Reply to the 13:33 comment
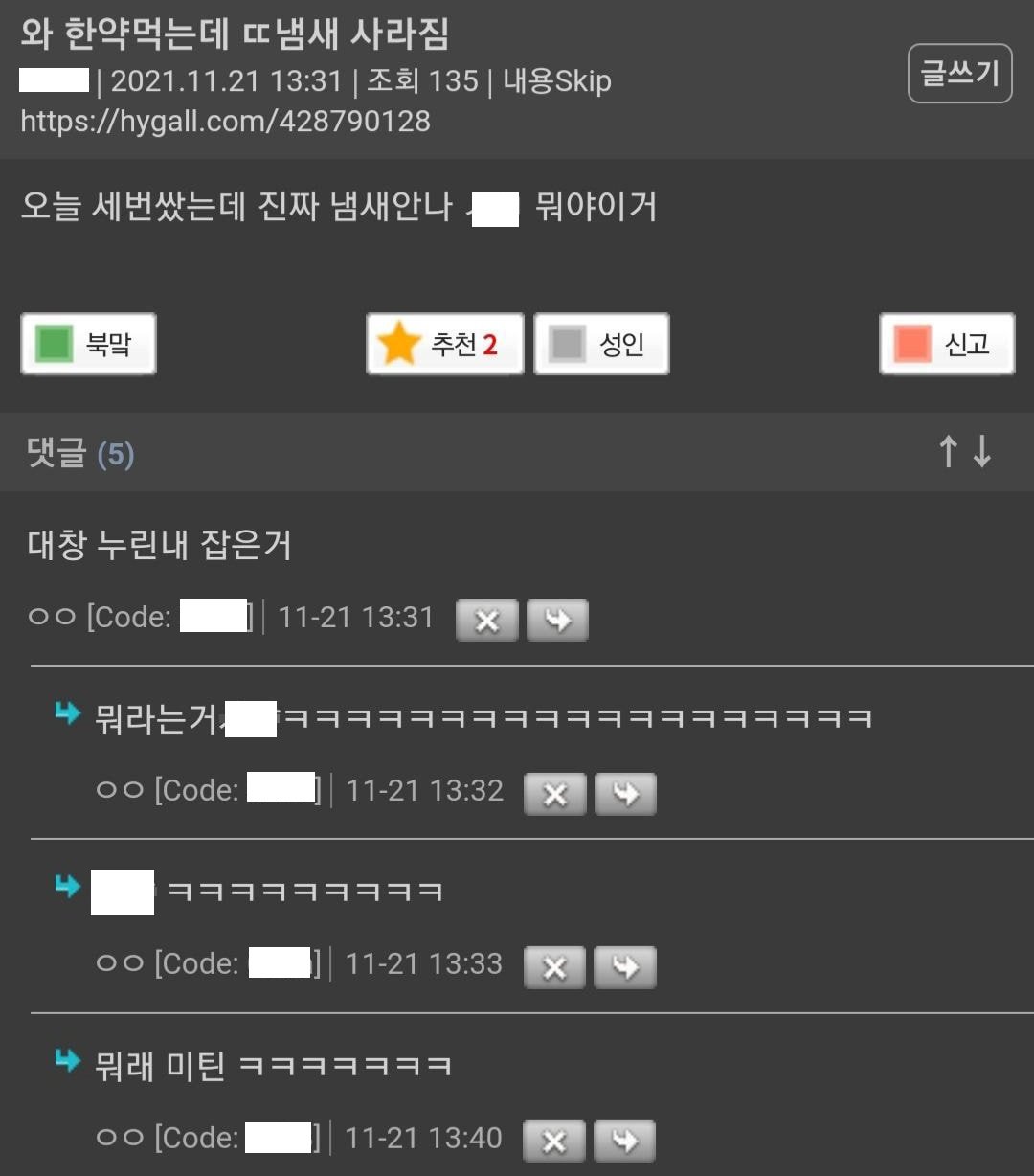This screenshot has width=1034, height=1176. (x=625, y=967)
